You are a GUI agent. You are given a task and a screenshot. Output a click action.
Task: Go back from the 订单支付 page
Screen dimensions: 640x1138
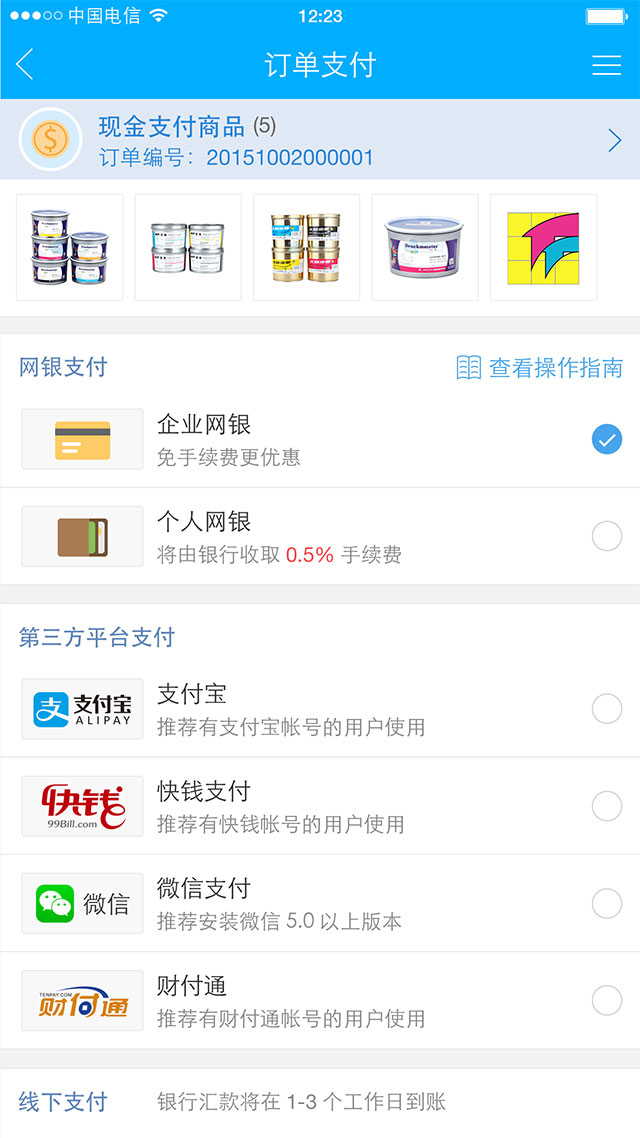pos(26,65)
